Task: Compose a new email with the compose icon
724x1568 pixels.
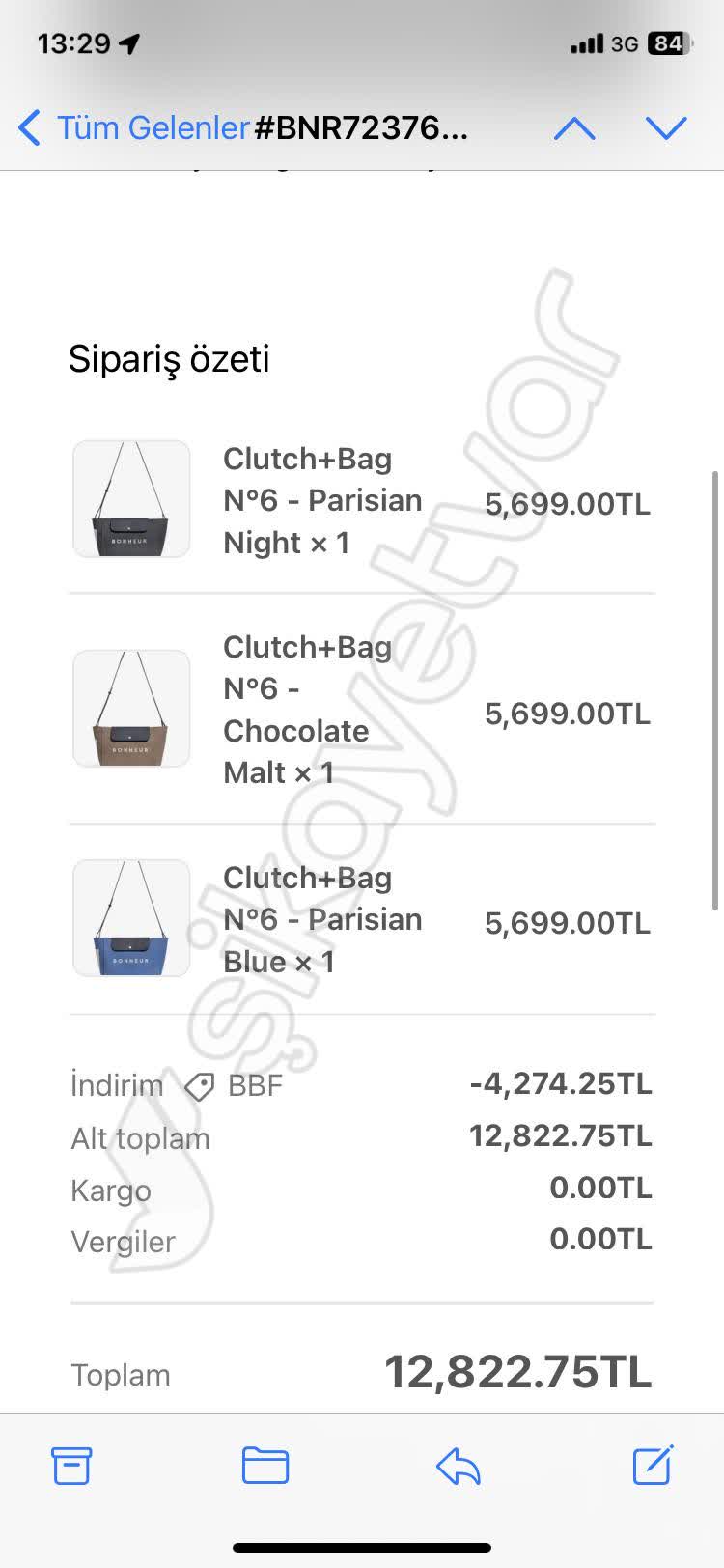Action: click(651, 1465)
